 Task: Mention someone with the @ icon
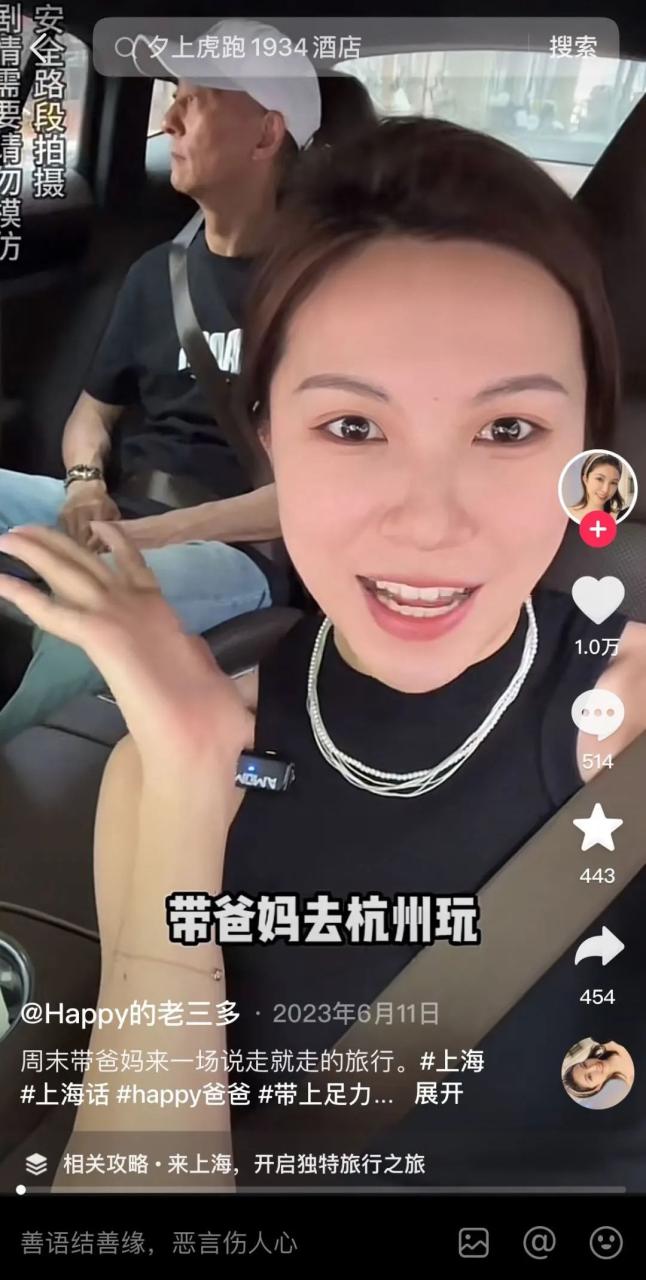tap(539, 1243)
